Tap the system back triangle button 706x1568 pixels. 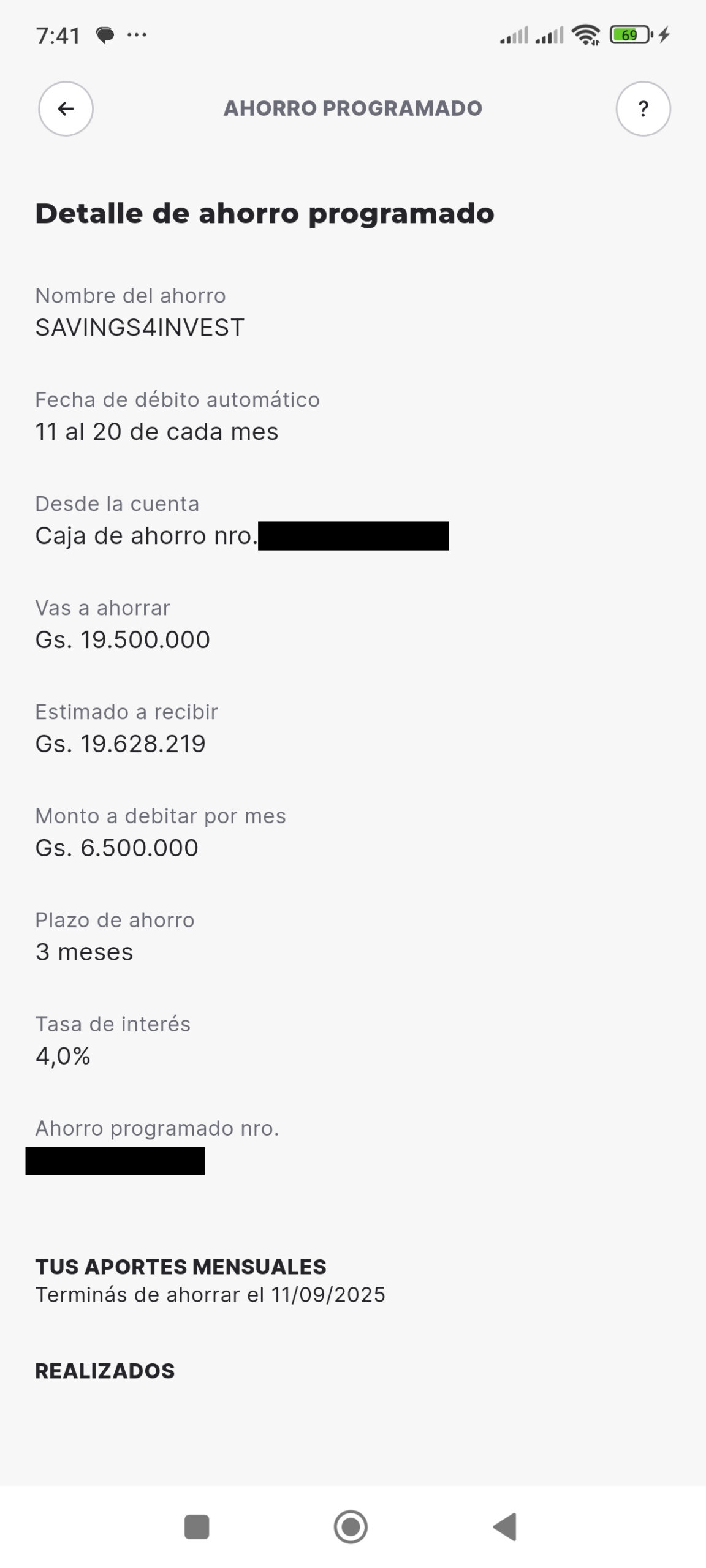tap(505, 1526)
